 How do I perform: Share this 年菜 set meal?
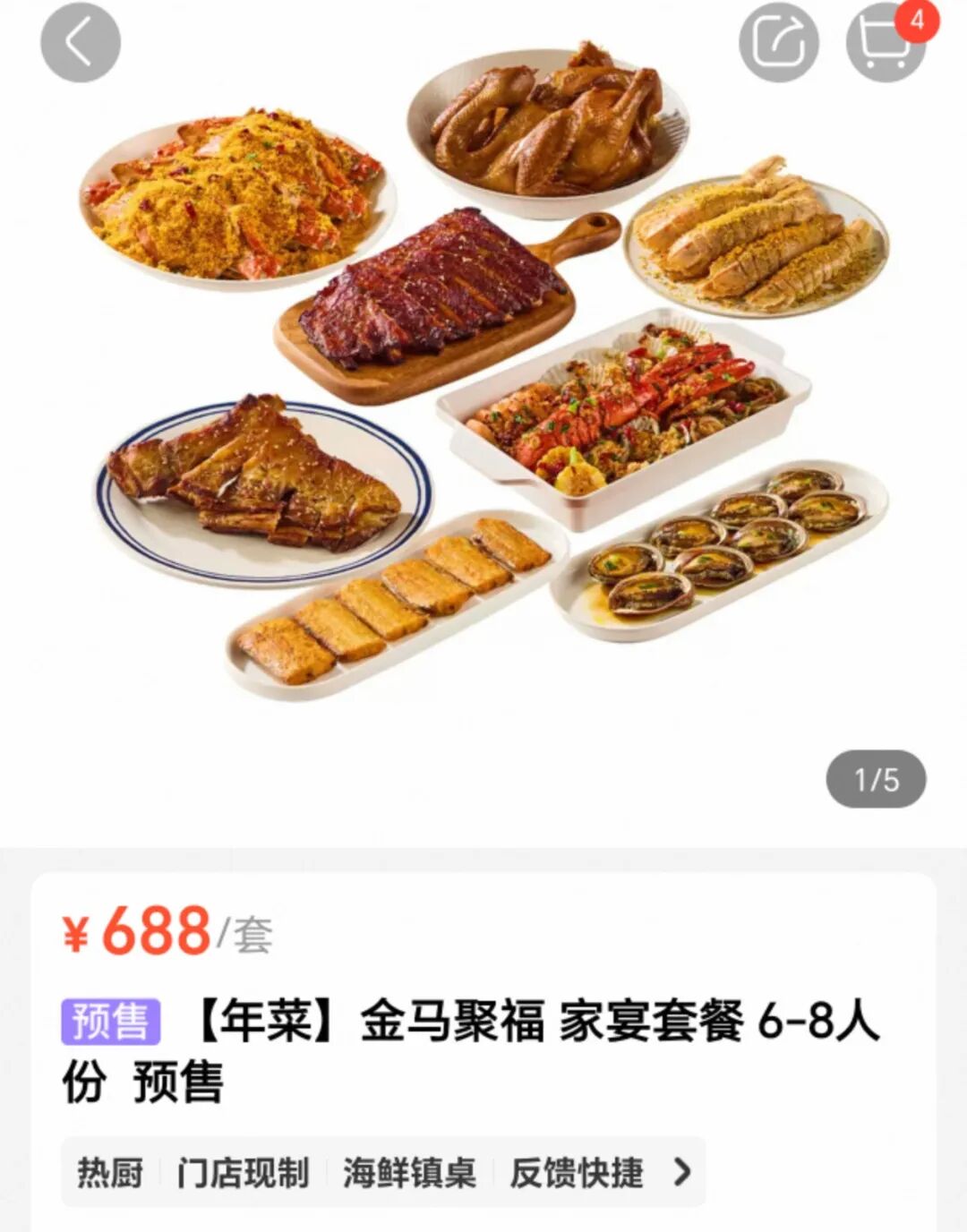point(778,43)
